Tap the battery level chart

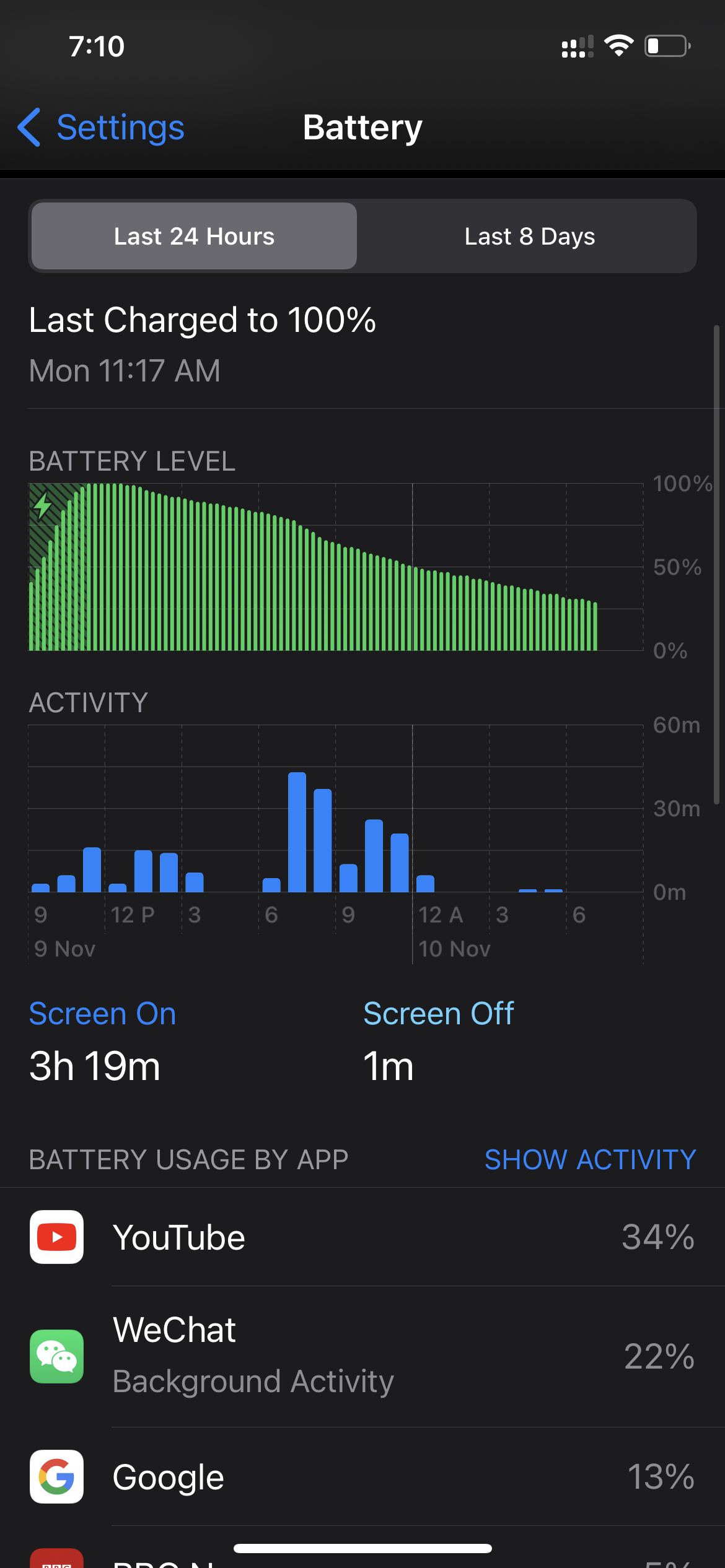pos(335,567)
